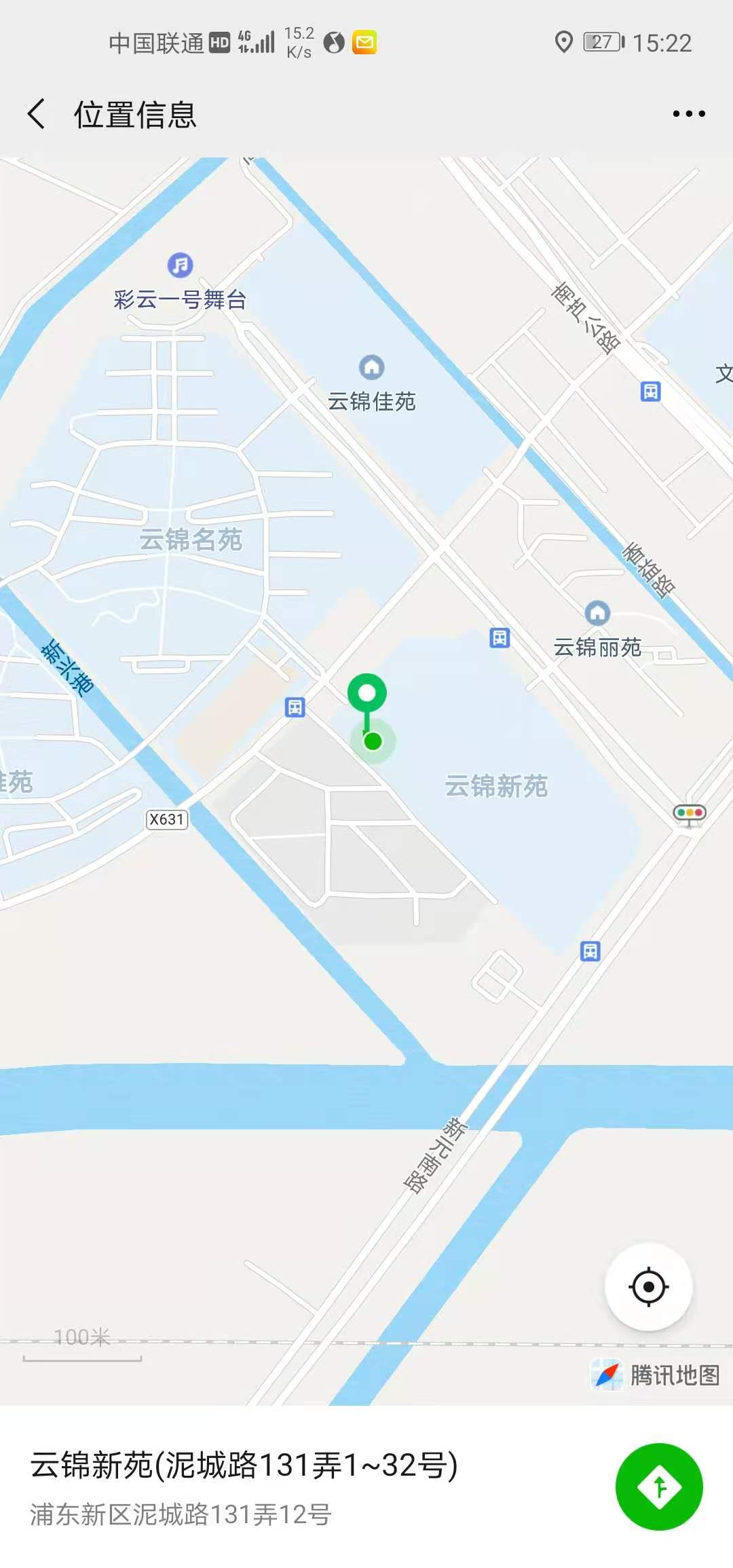Go back from location info

(37, 113)
